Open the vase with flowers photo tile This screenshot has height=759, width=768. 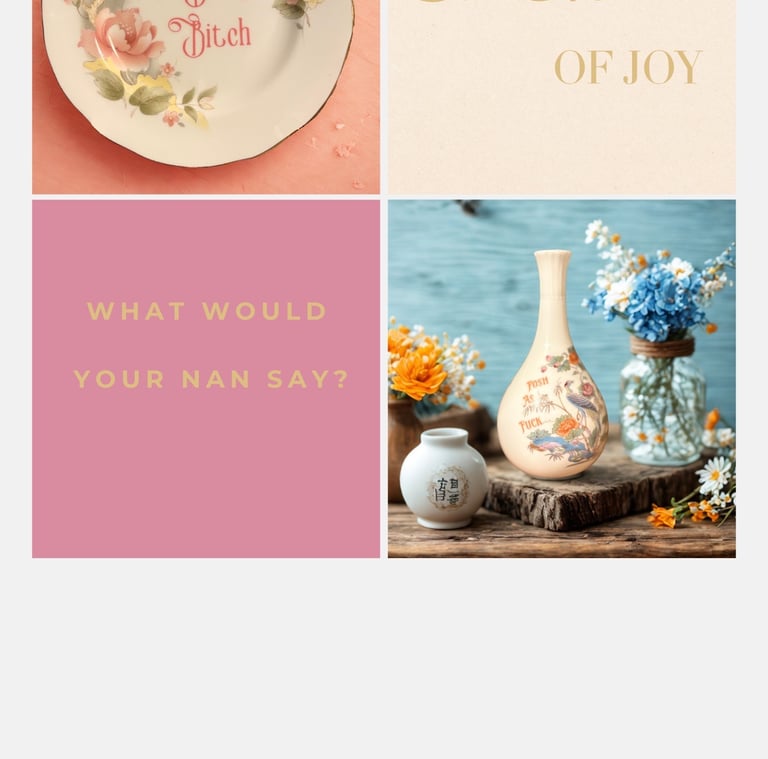(562, 378)
